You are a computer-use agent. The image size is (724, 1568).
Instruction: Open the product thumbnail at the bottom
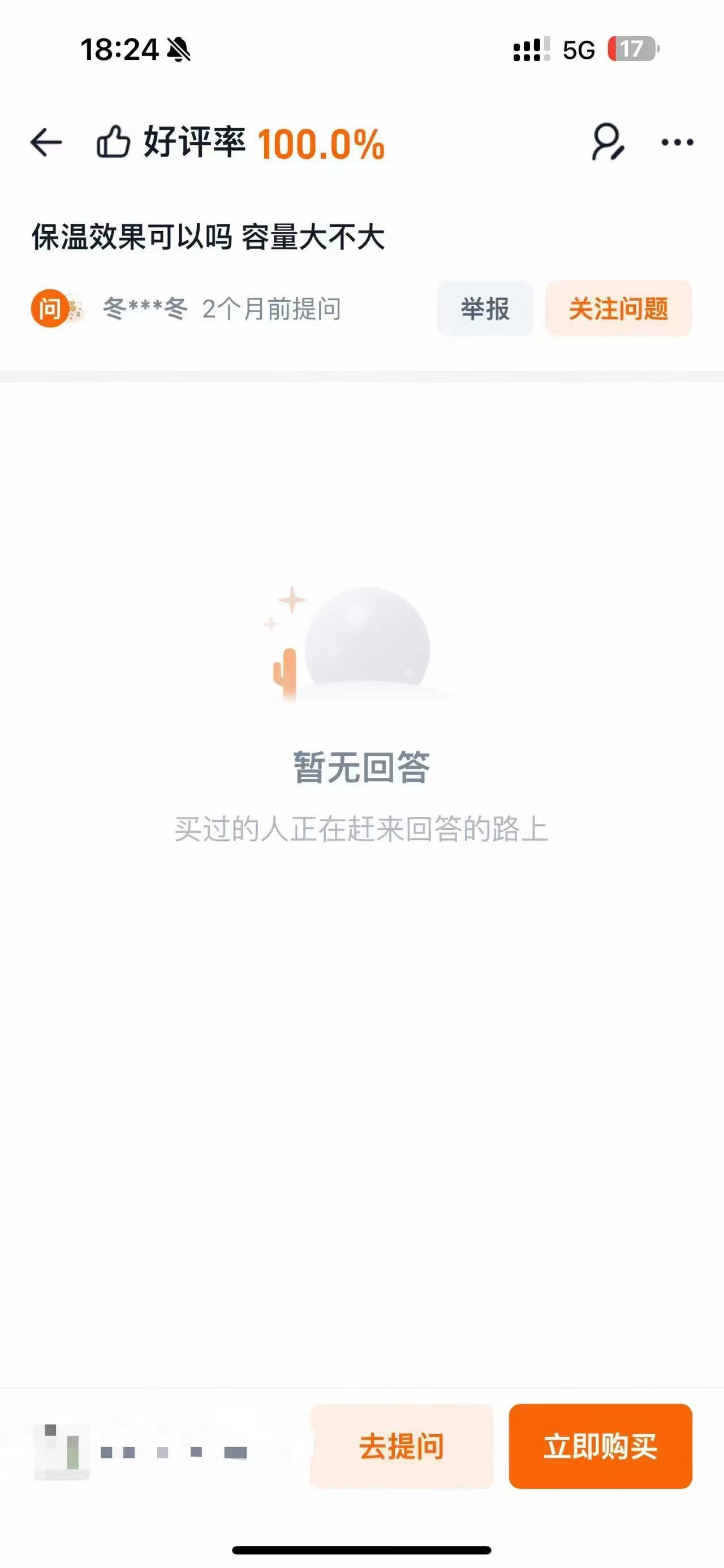62,1452
